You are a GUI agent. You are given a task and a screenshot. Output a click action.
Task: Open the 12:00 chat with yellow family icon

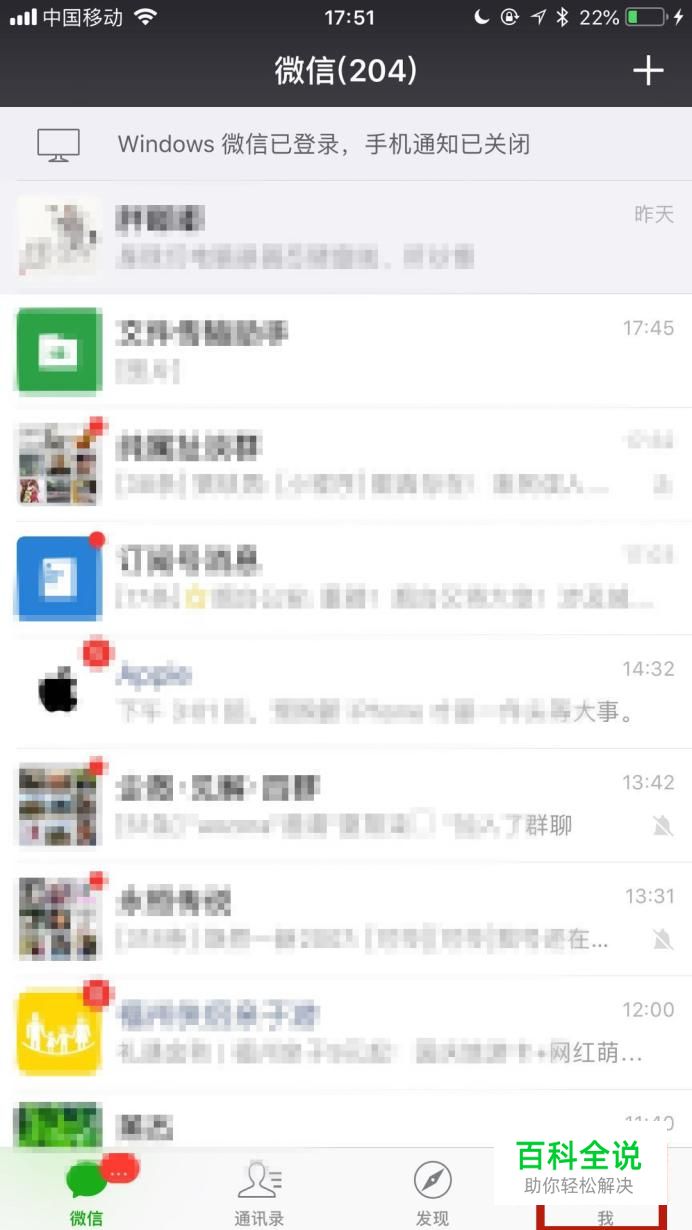(346, 1033)
